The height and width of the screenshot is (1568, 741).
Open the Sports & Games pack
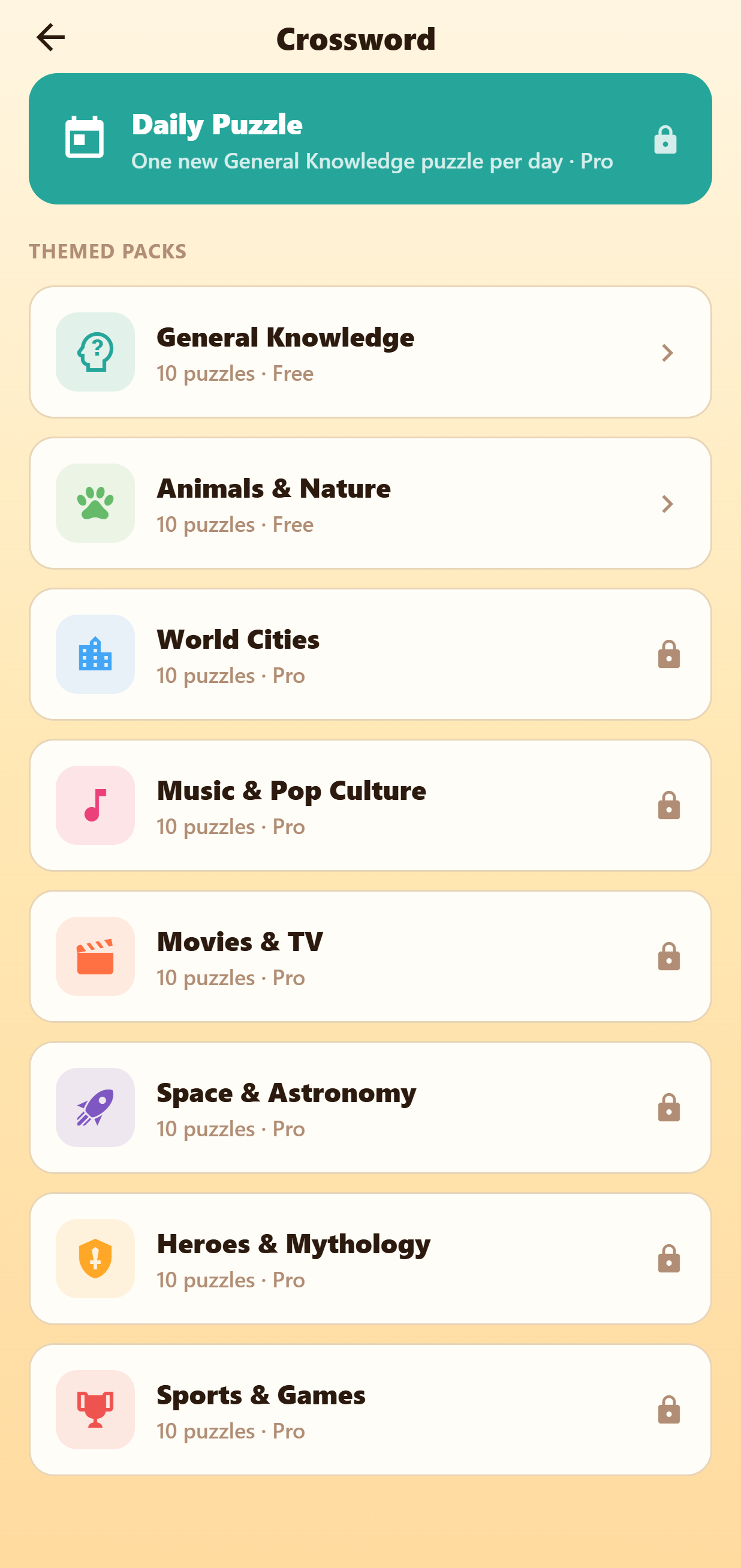point(370,1410)
